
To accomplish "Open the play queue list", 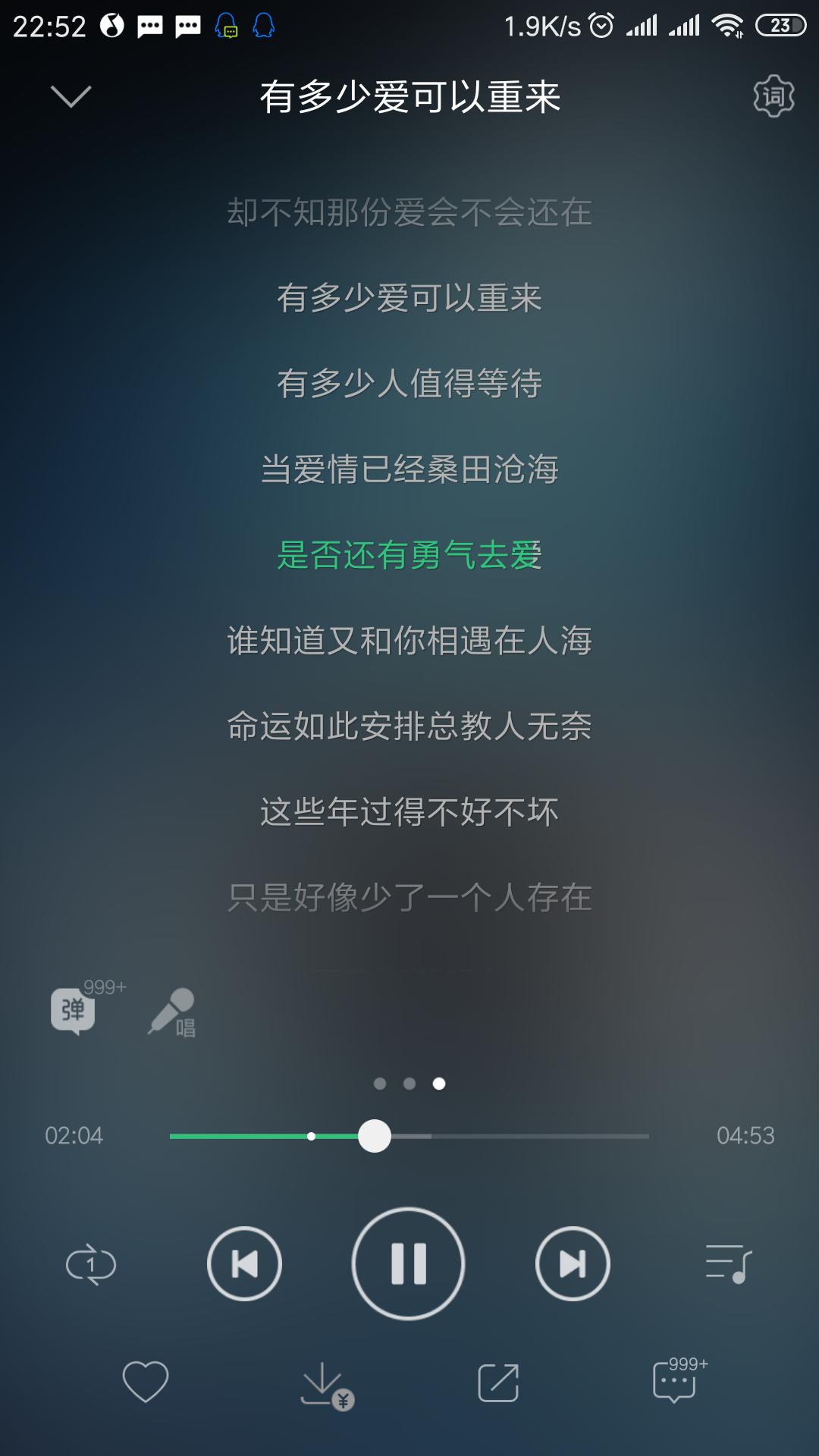I will coord(728,1264).
